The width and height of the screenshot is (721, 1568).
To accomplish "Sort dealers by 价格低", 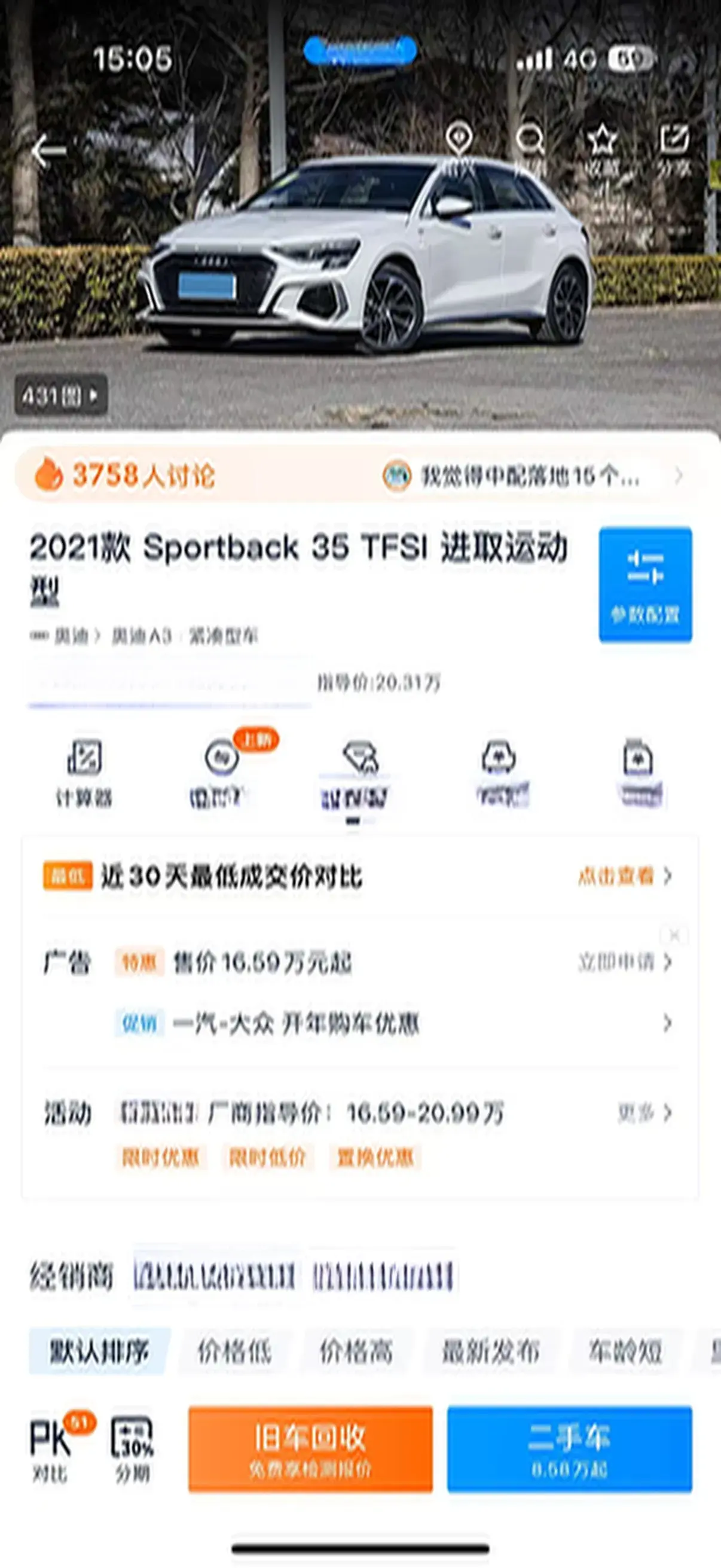I will pos(234,1353).
